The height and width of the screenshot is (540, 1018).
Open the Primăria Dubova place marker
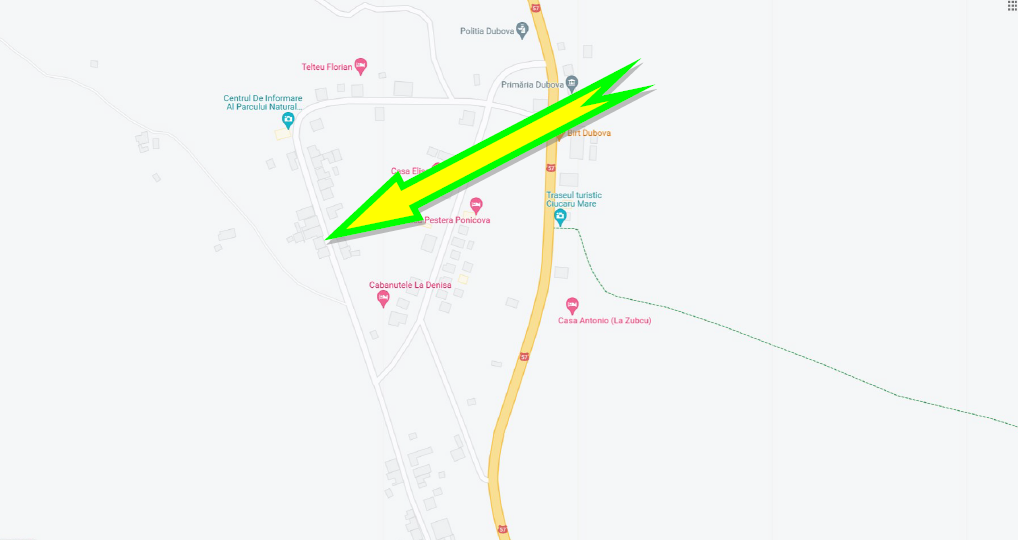point(571,84)
